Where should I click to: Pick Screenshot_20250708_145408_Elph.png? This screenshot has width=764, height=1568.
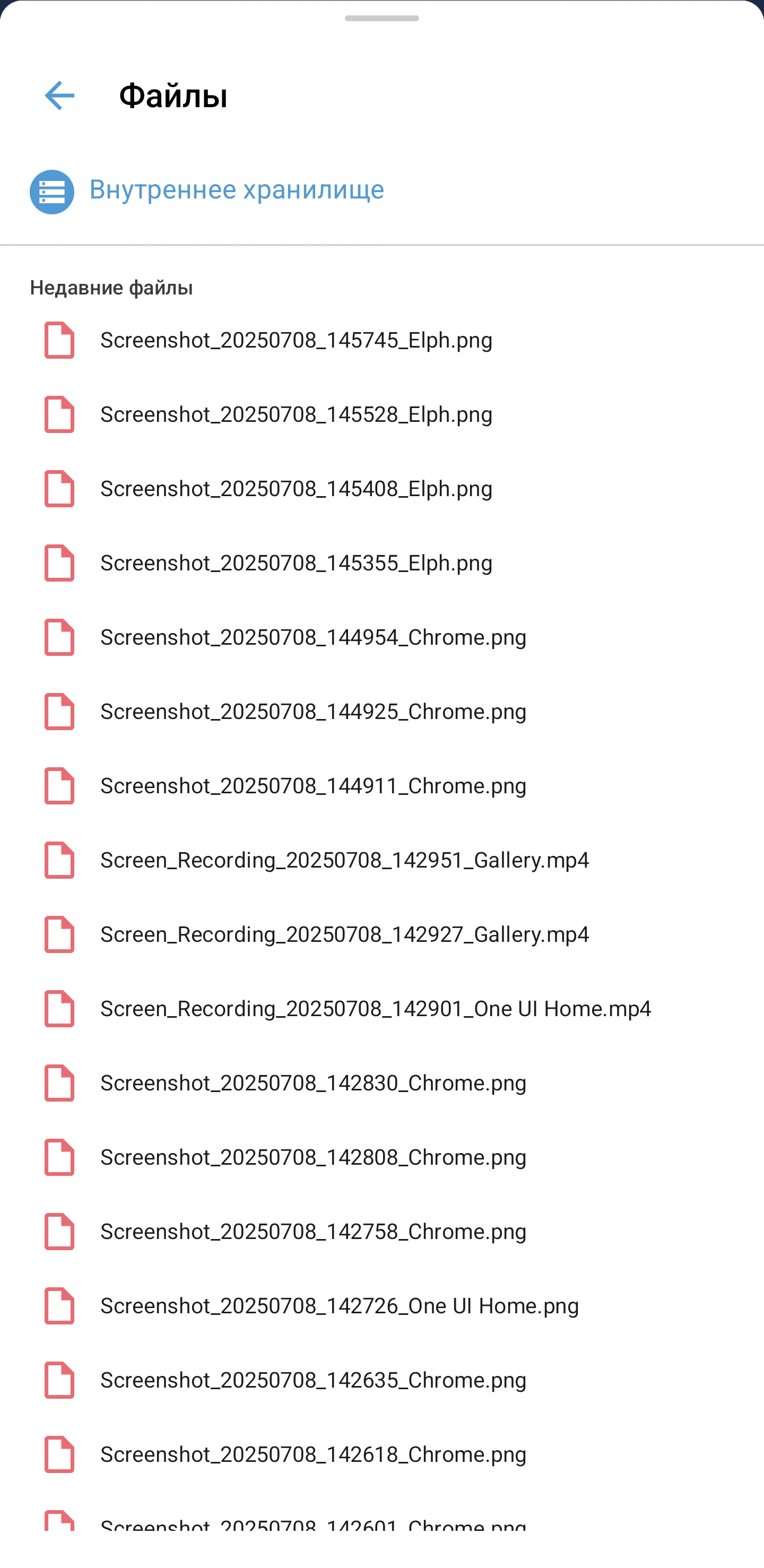296,488
